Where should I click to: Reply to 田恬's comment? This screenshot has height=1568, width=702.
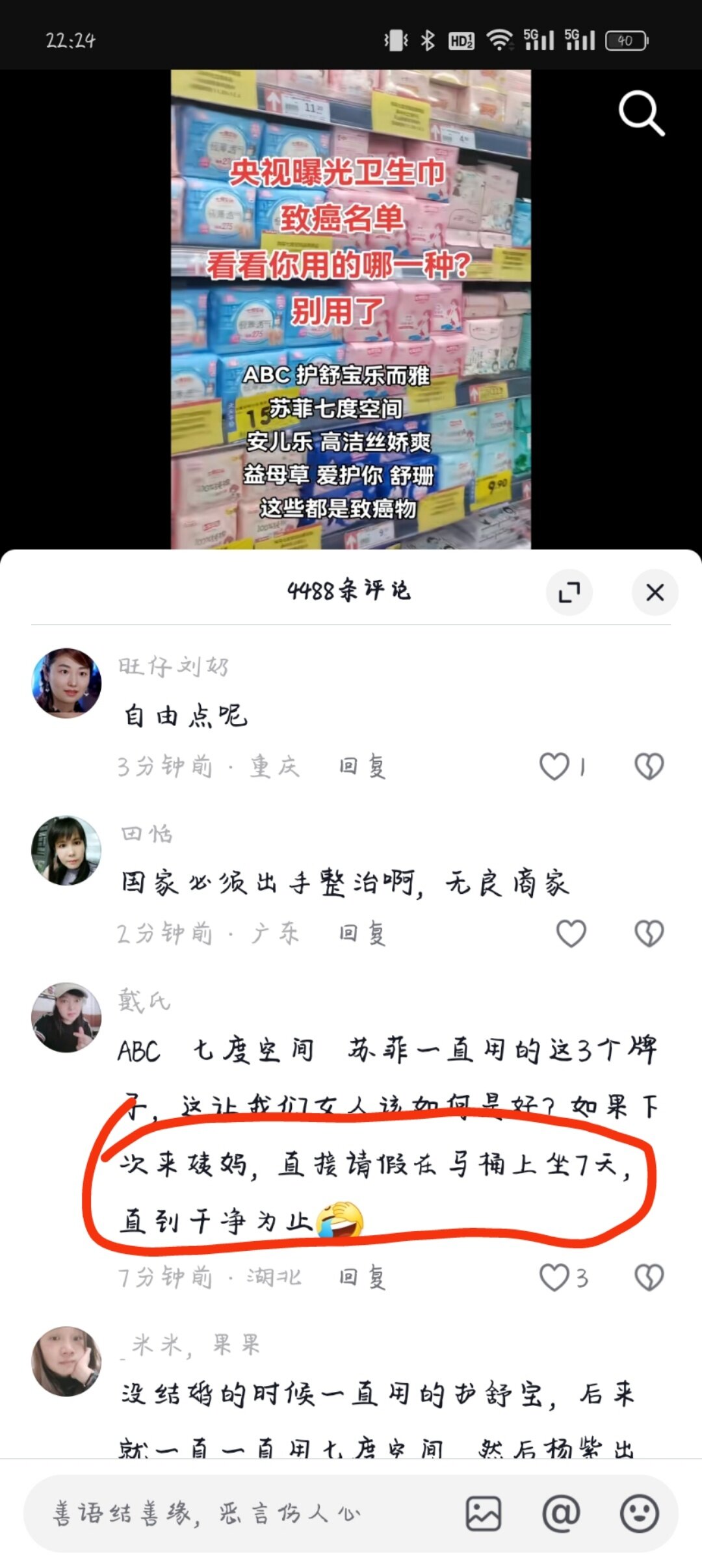(x=362, y=934)
